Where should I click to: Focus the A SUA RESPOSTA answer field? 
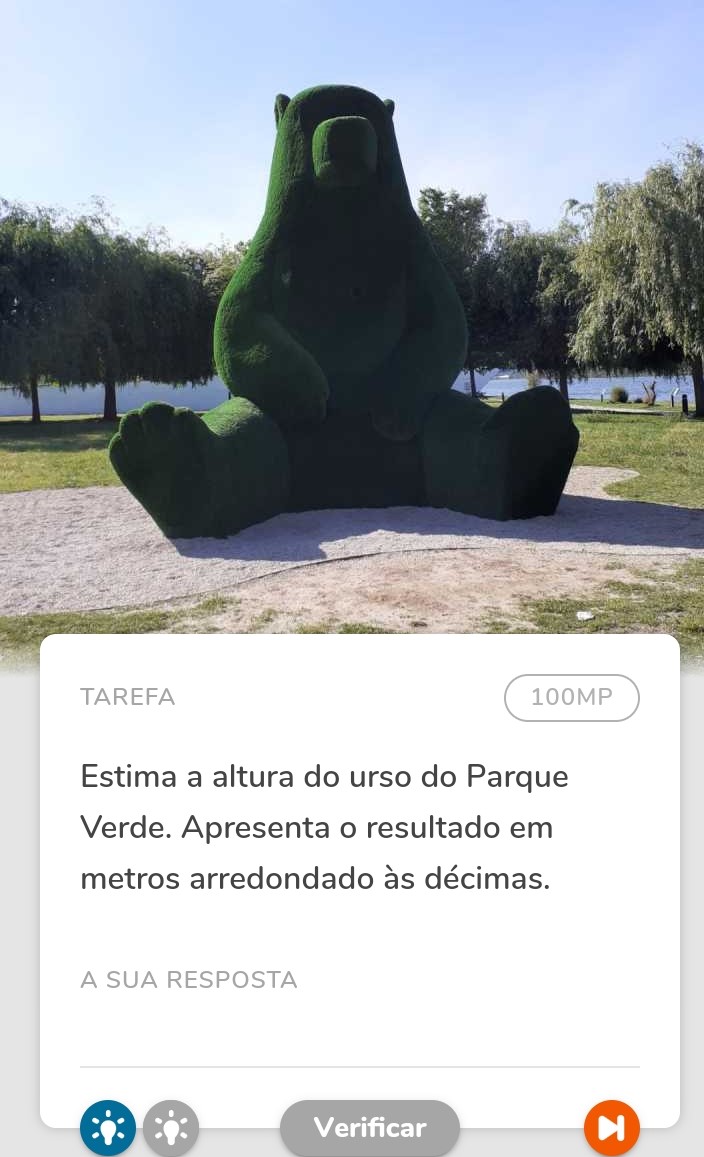[359, 1033]
